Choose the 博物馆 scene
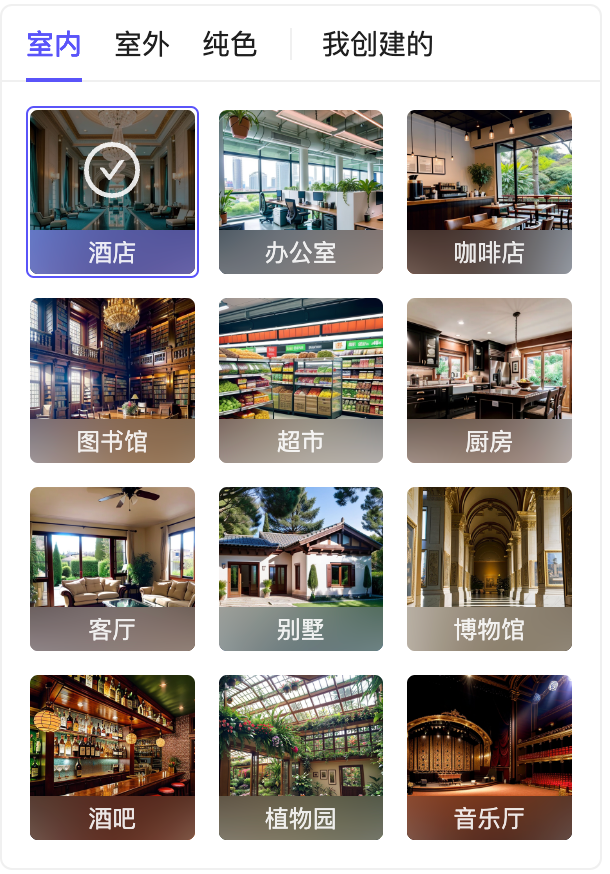Image resolution: width=610 pixels, height=874 pixels. pyautogui.click(x=489, y=568)
